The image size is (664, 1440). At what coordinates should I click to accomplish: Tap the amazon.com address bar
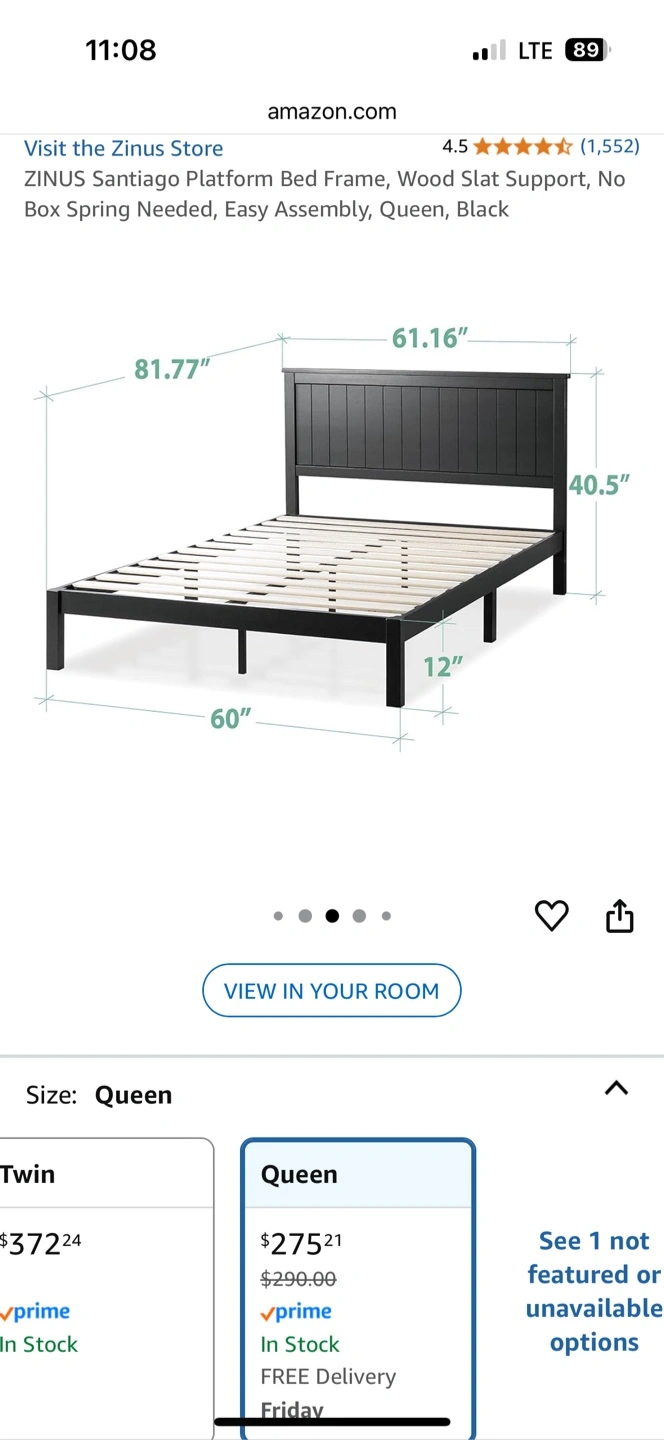point(331,112)
